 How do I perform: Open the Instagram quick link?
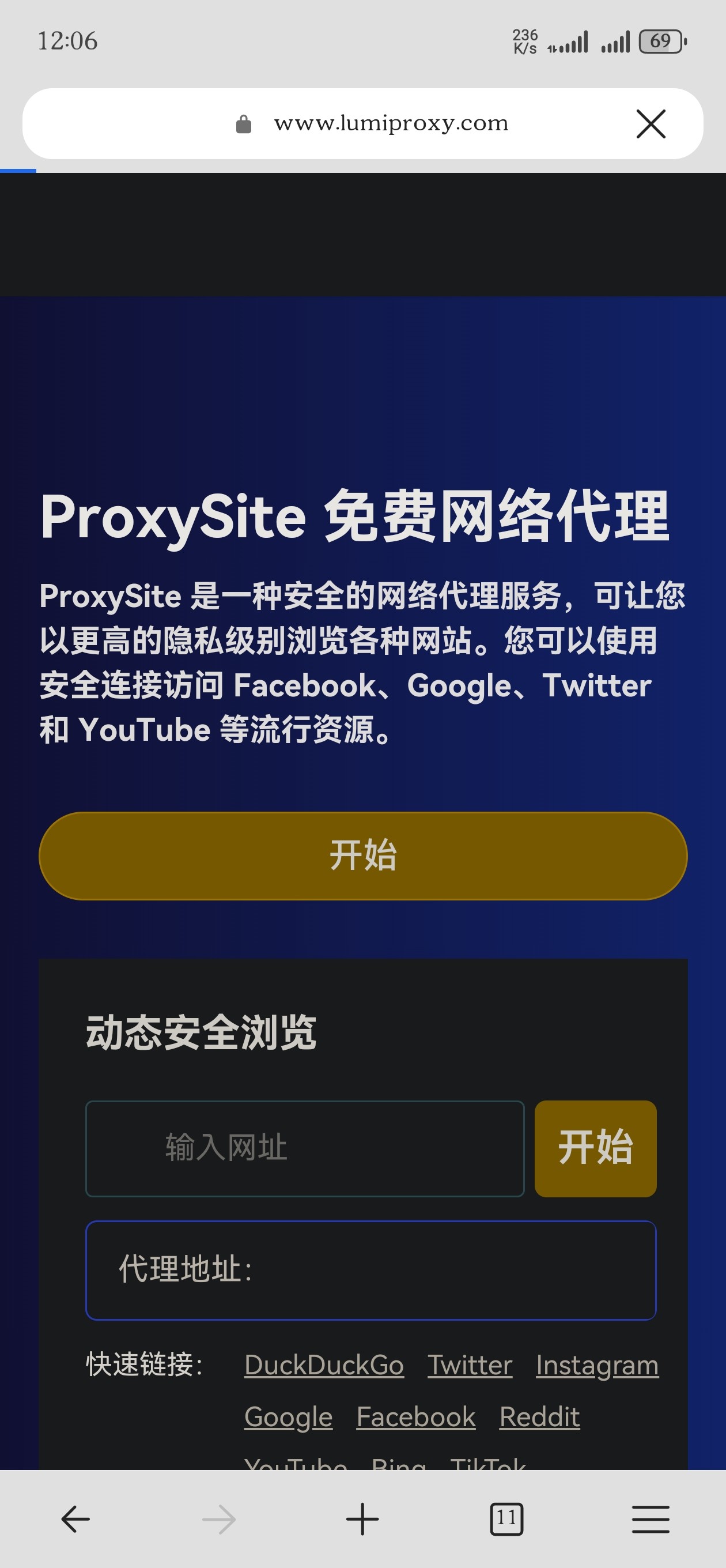596,1365
